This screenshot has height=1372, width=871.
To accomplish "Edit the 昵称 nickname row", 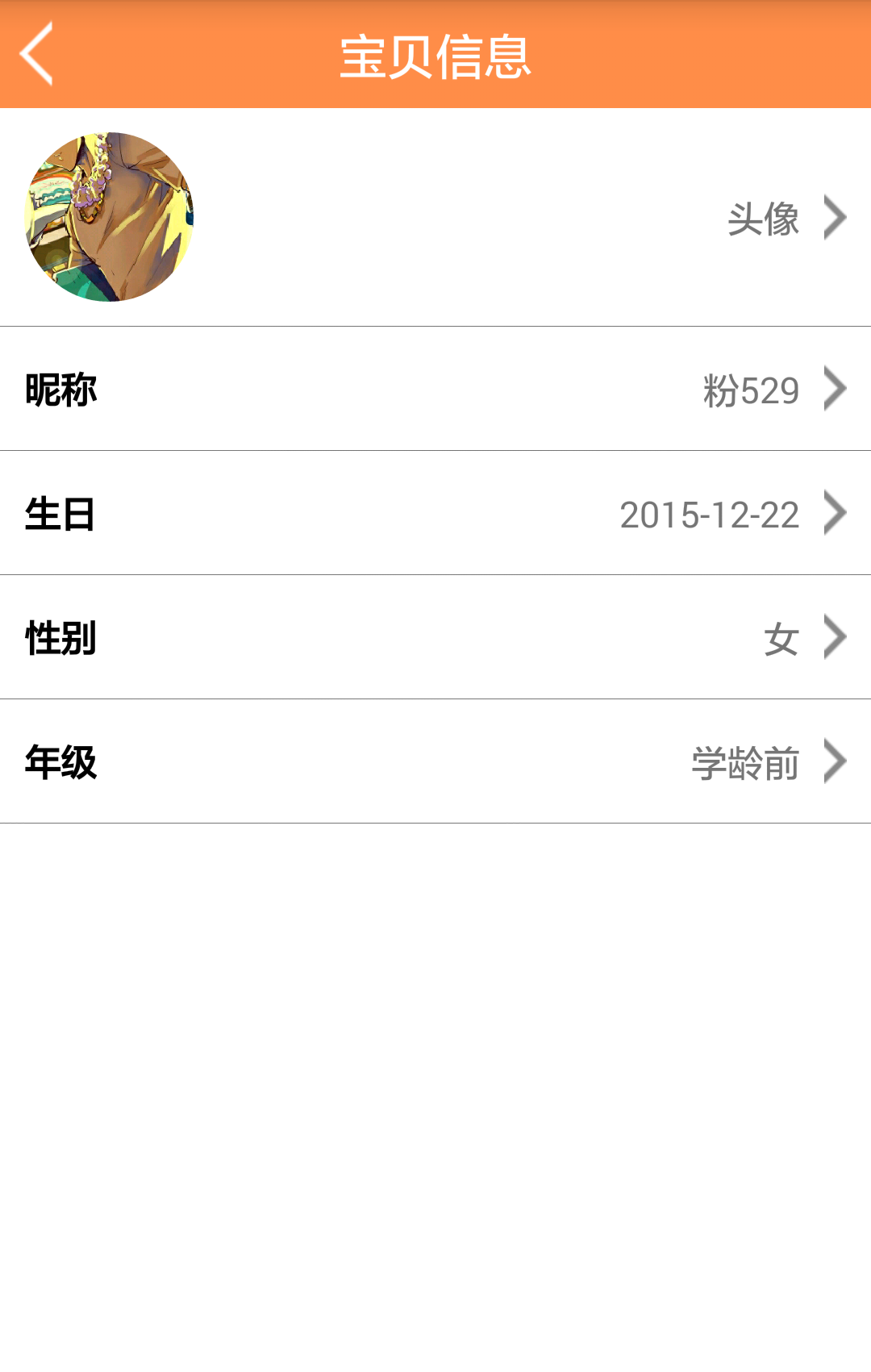I will click(435, 390).
